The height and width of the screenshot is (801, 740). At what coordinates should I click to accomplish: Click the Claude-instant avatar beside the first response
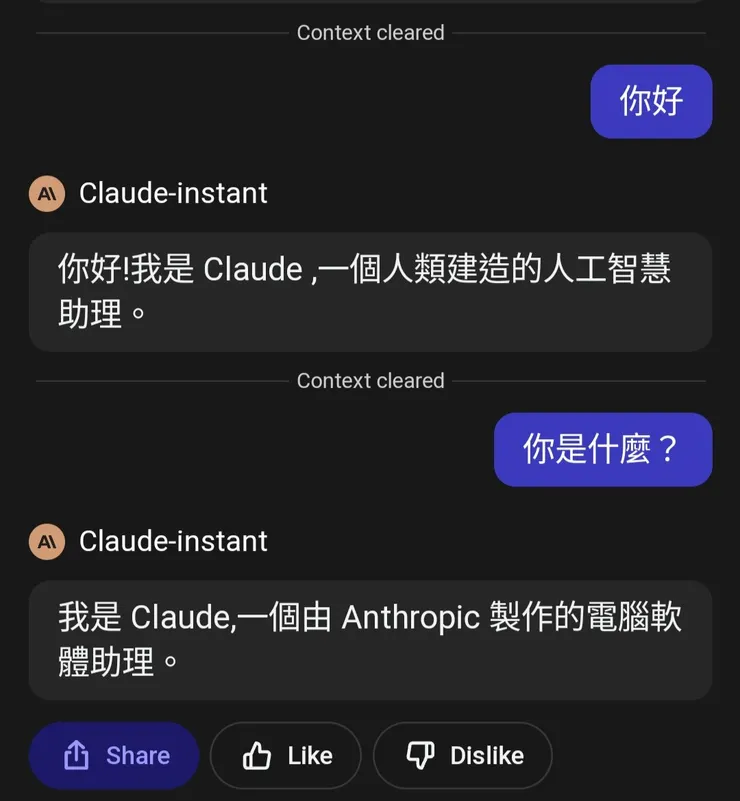click(46, 193)
